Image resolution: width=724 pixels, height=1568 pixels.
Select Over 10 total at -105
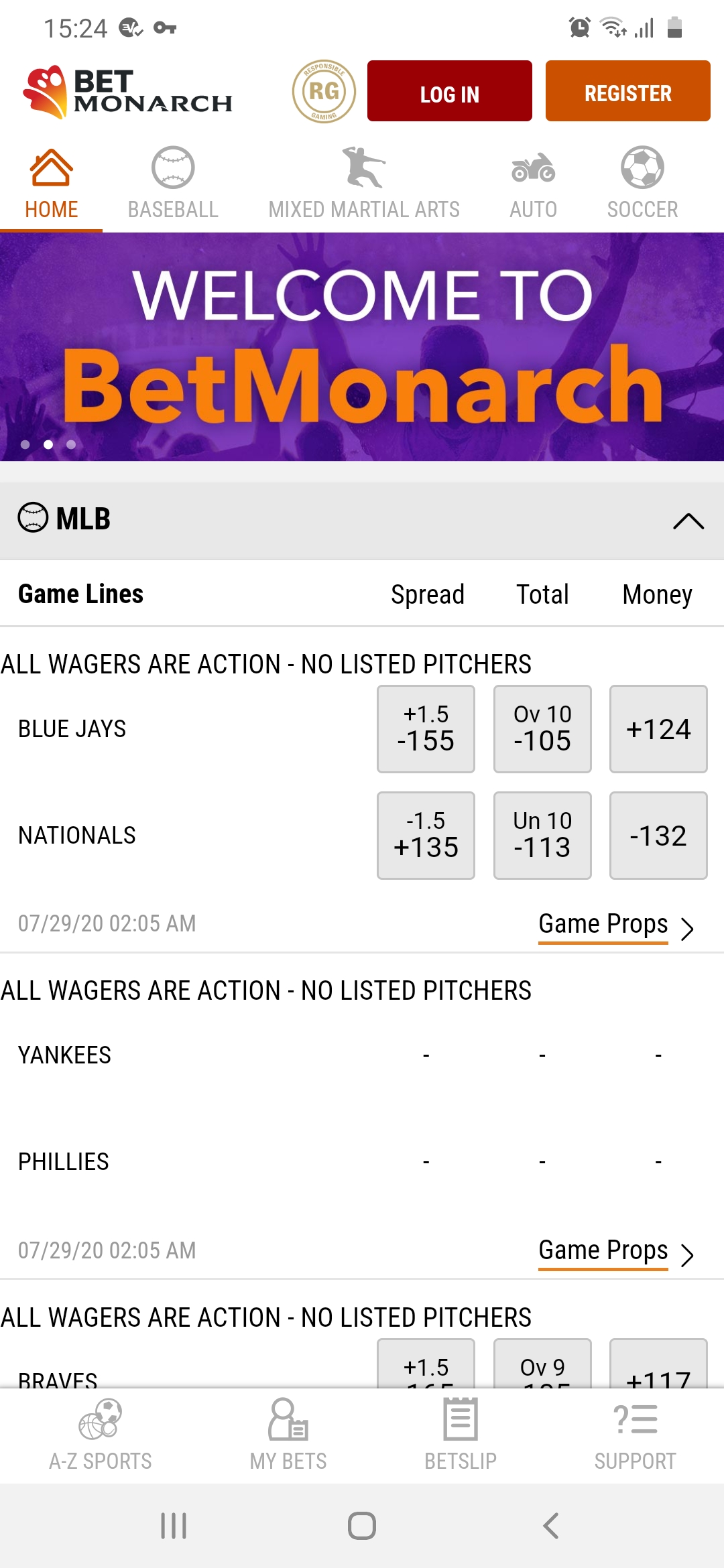tap(542, 728)
